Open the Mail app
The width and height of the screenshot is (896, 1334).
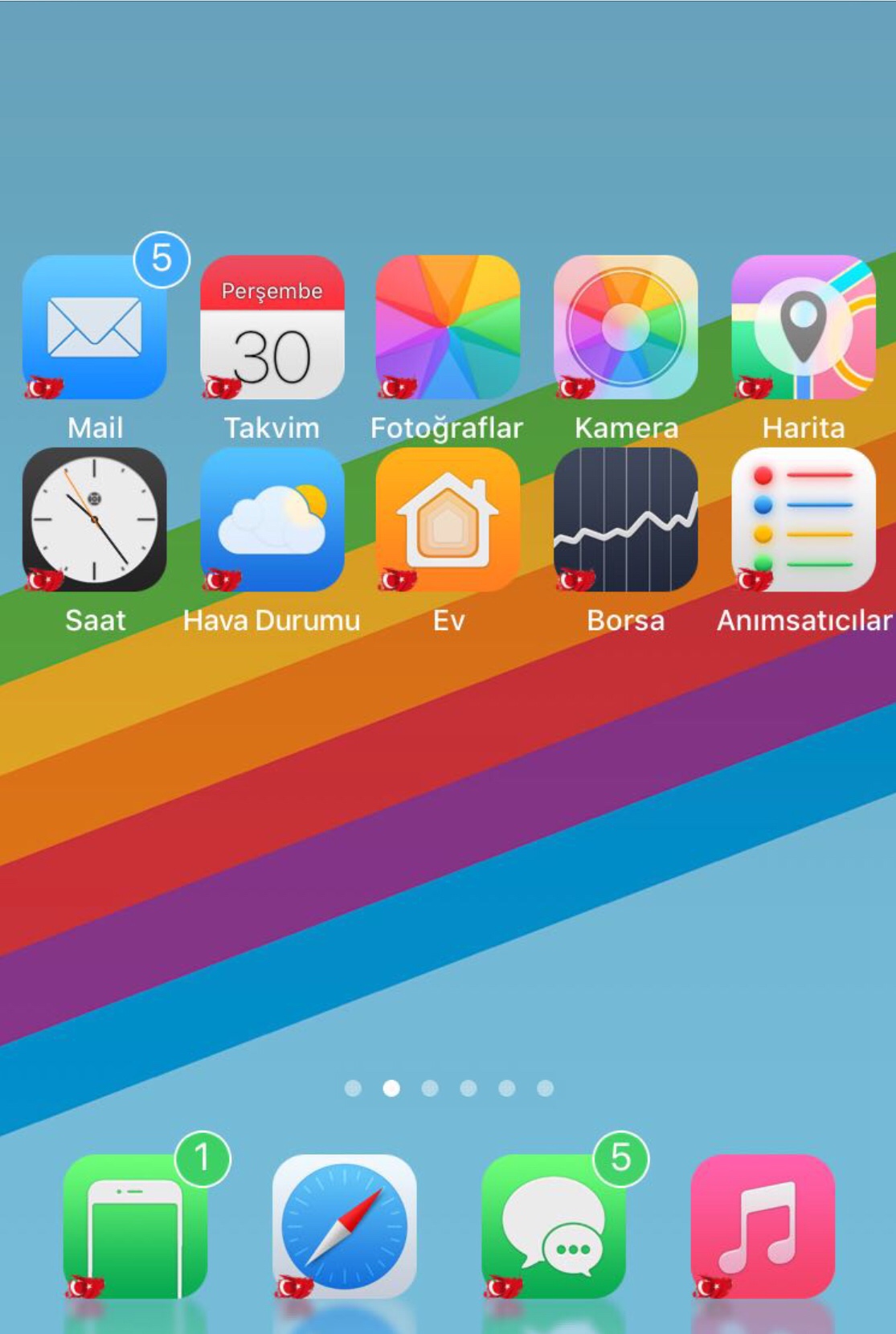[95, 327]
